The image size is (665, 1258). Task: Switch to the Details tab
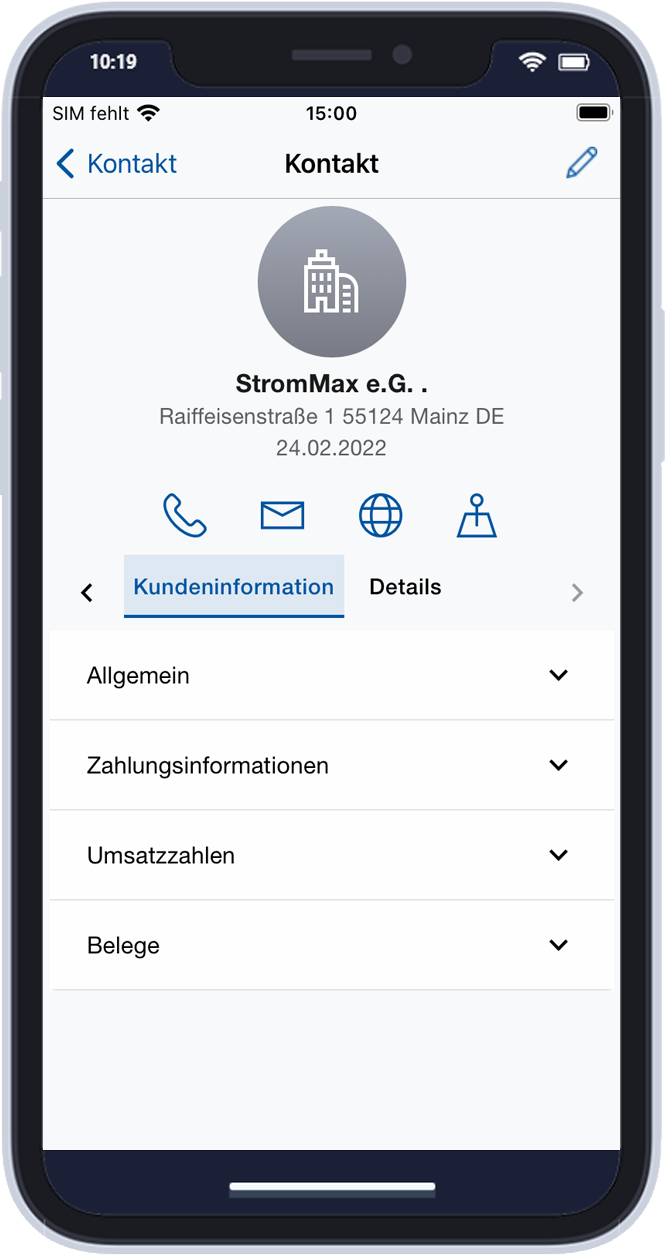(405, 587)
